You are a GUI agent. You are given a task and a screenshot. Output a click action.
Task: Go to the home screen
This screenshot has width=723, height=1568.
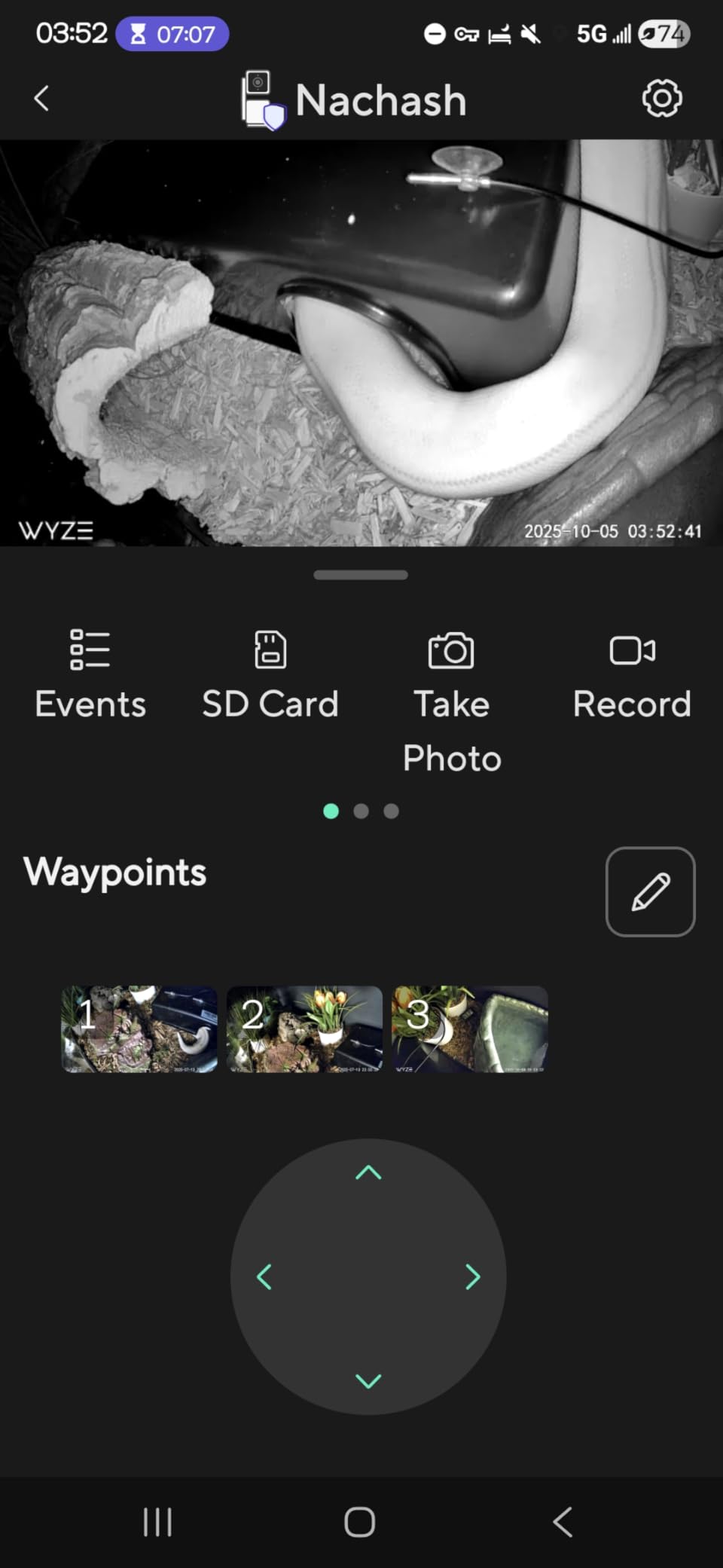coord(360,1522)
